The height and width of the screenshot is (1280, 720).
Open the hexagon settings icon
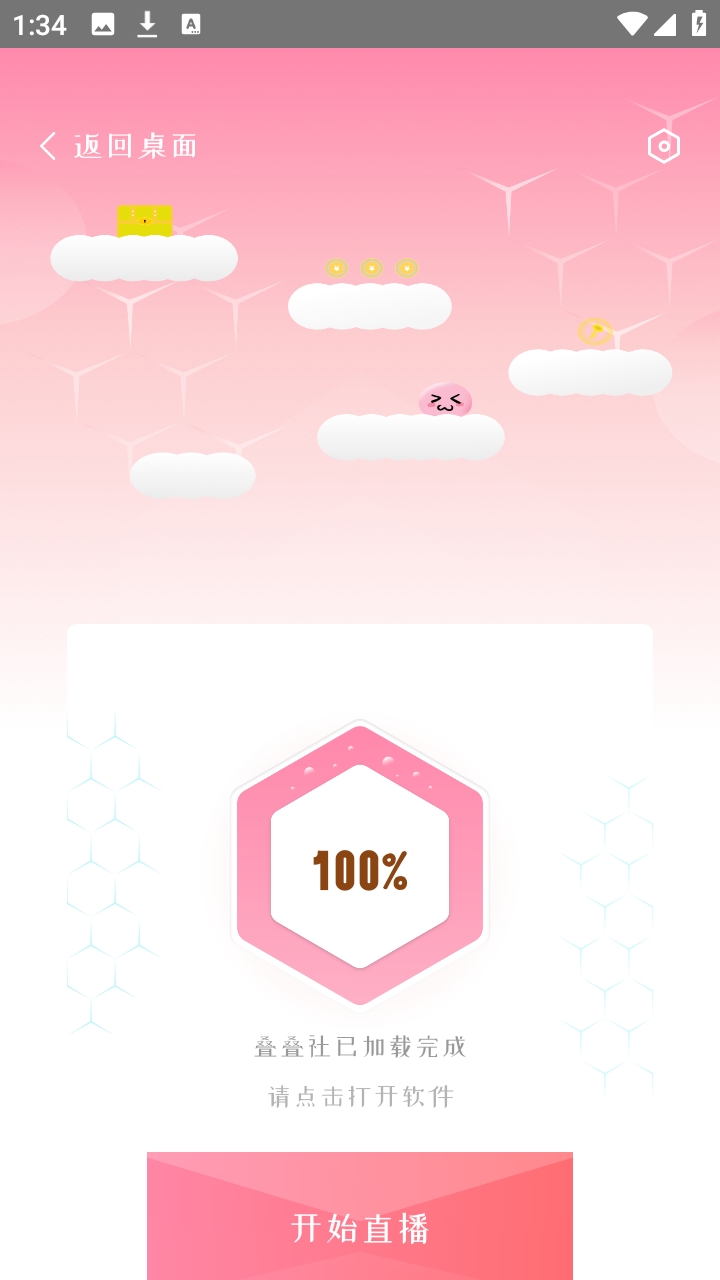pyautogui.click(x=664, y=147)
